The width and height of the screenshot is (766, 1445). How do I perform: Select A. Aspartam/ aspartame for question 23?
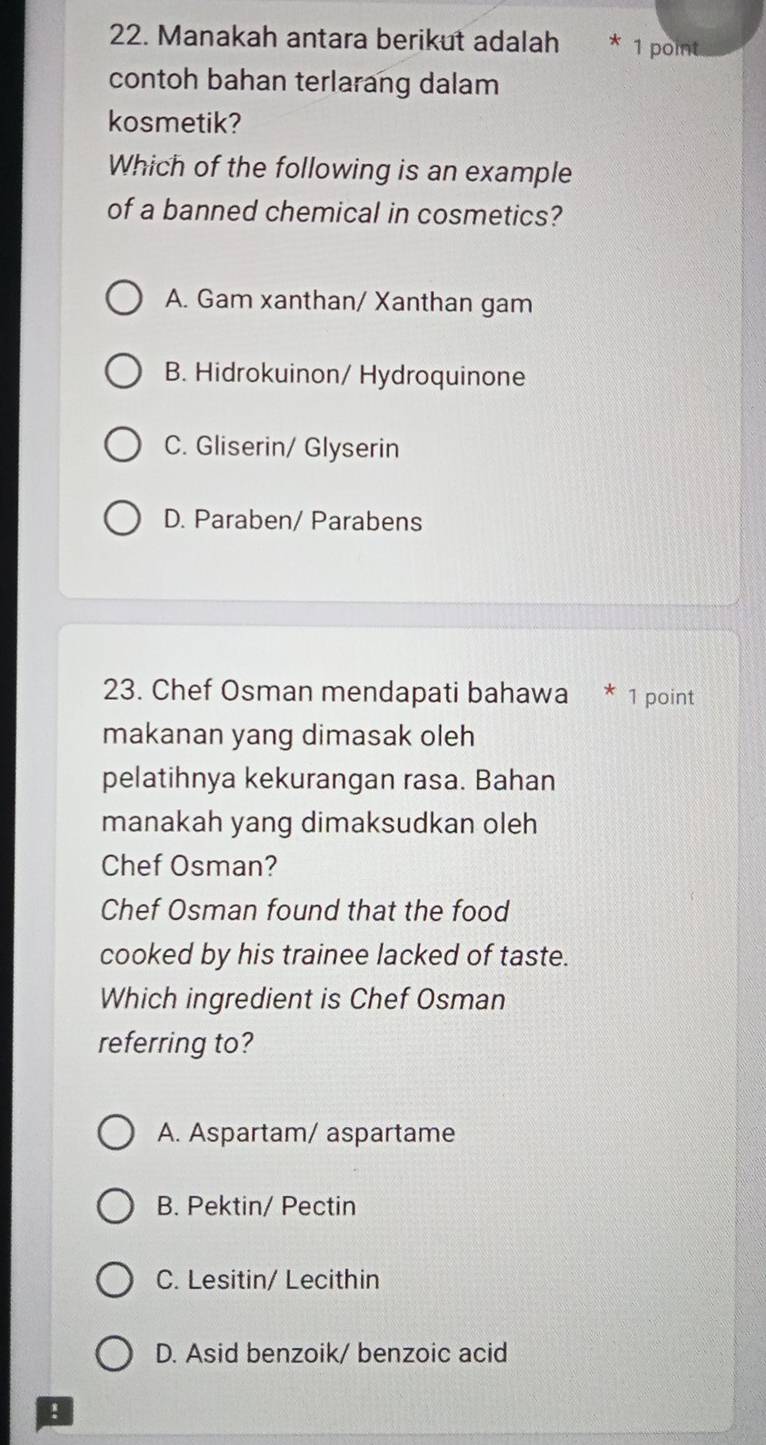(x=116, y=1134)
